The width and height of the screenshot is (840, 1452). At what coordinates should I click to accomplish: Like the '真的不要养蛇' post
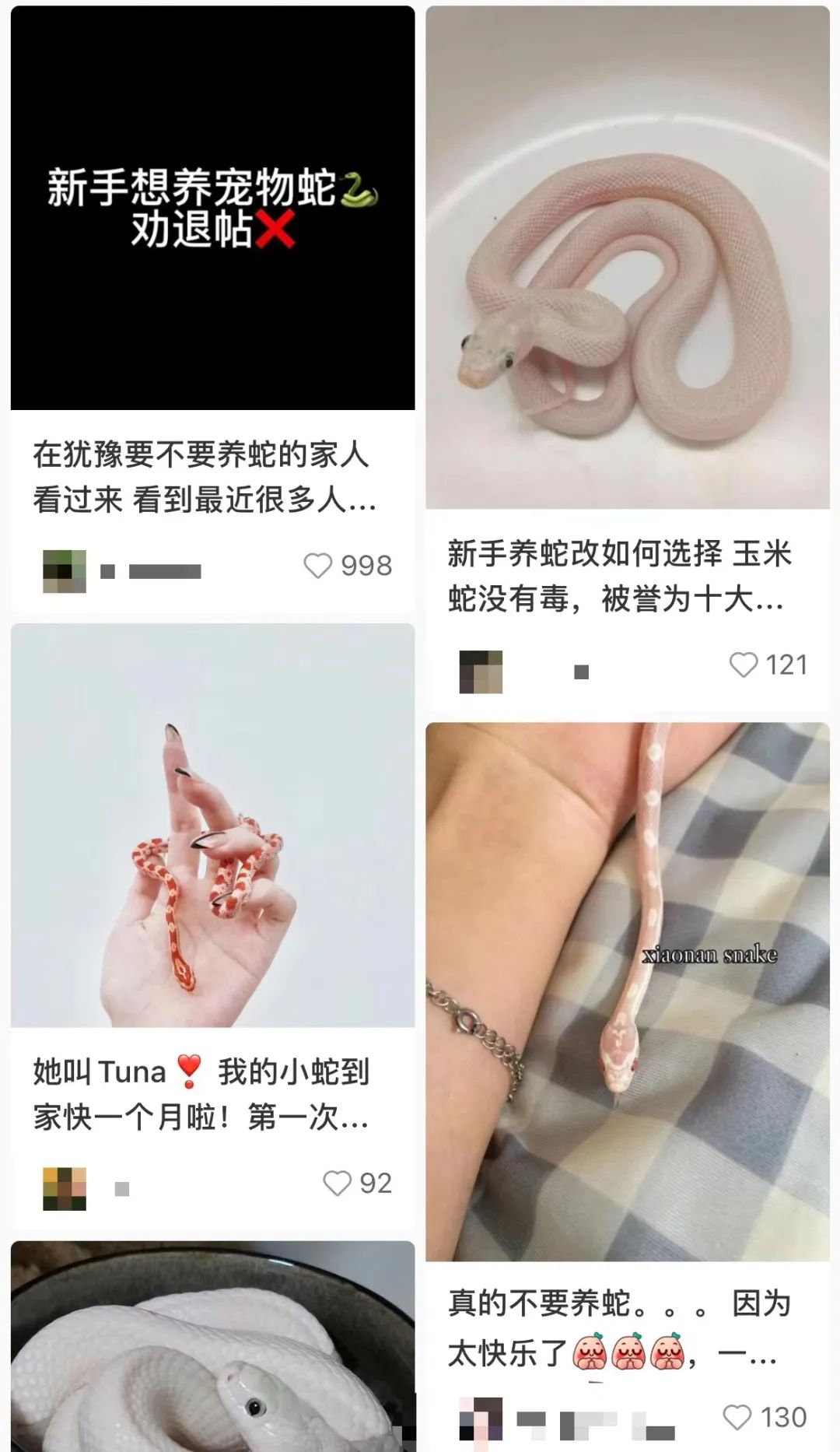coord(737,1418)
